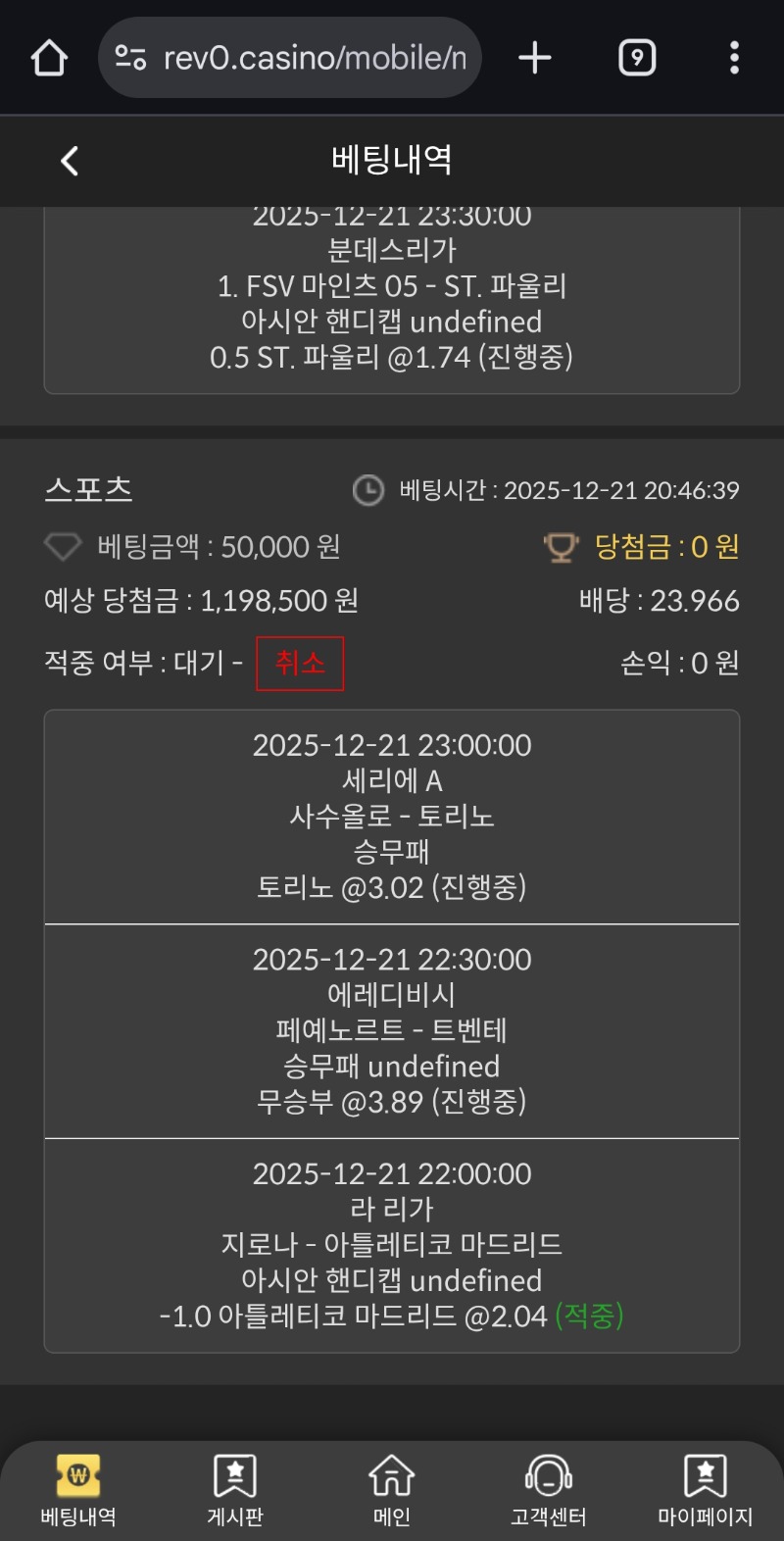This screenshot has height=1541, width=784.
Task: Open the browser home page
Action: click(49, 58)
